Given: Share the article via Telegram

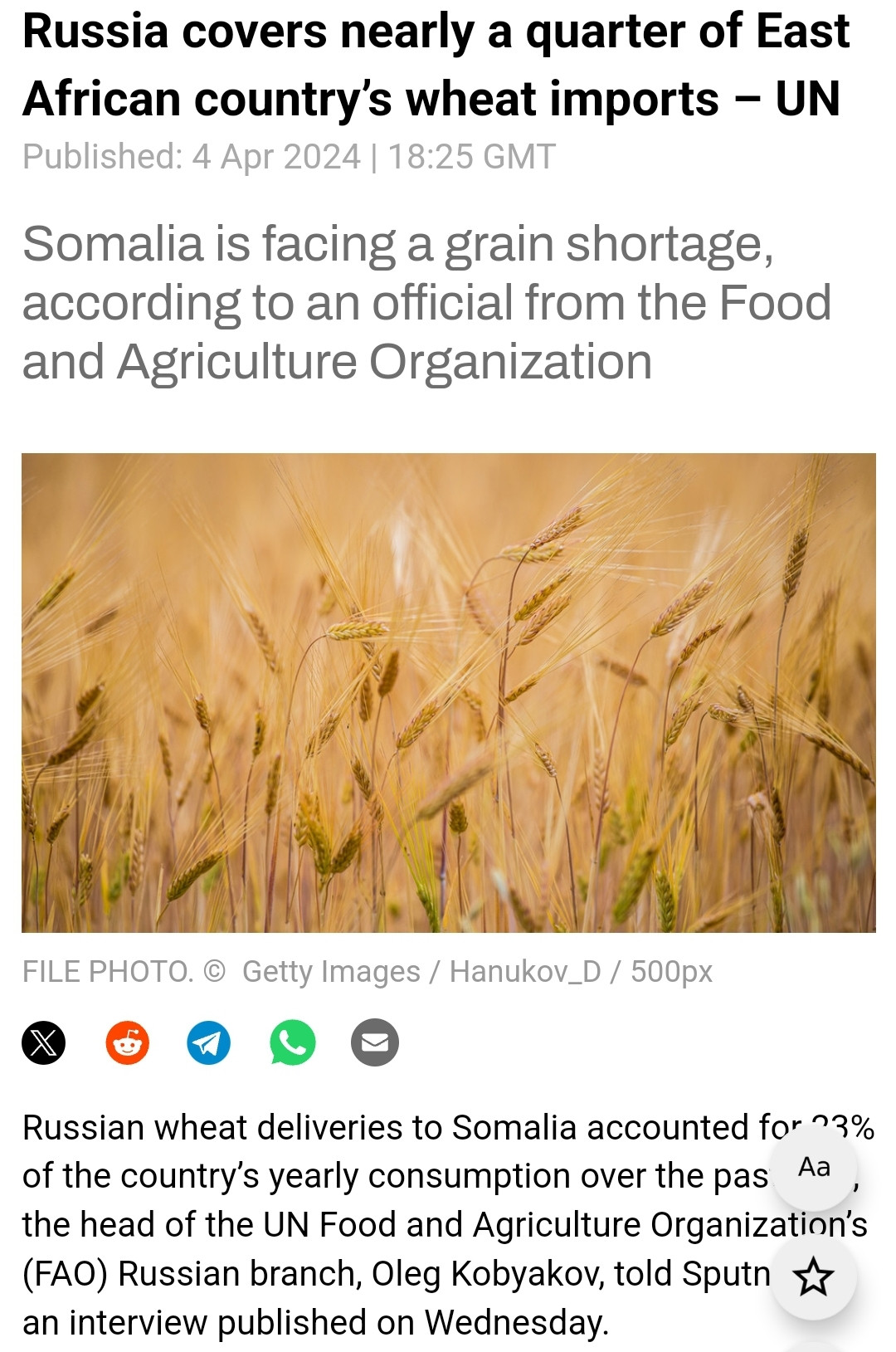Looking at the screenshot, I should 209,1042.
